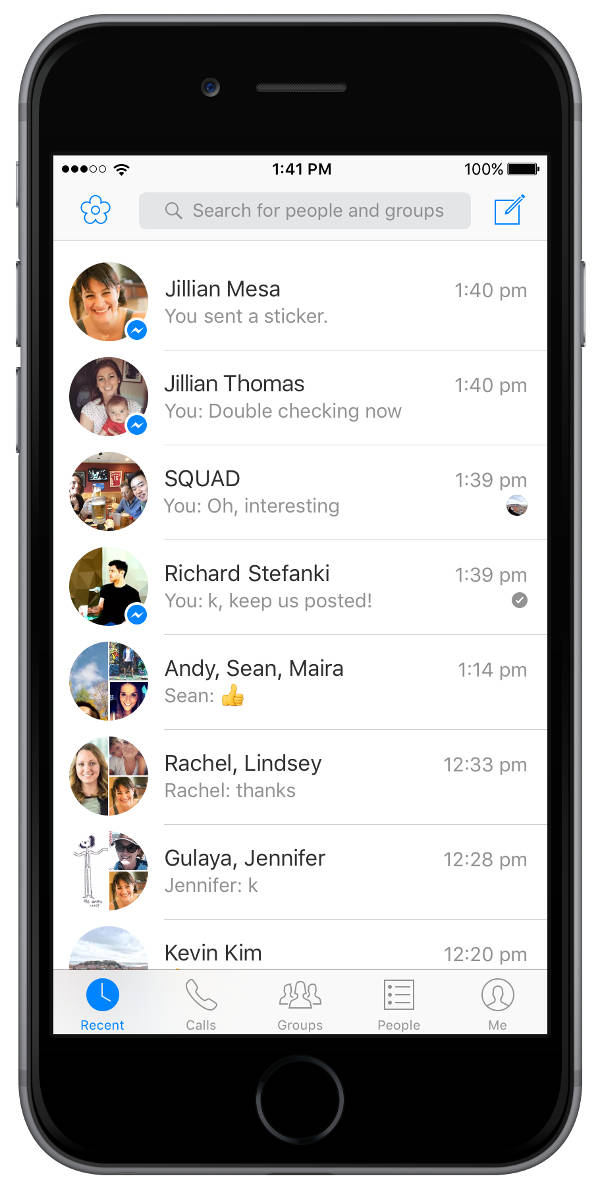Go to the People tab
The width and height of the screenshot is (600, 1195).
399,1003
